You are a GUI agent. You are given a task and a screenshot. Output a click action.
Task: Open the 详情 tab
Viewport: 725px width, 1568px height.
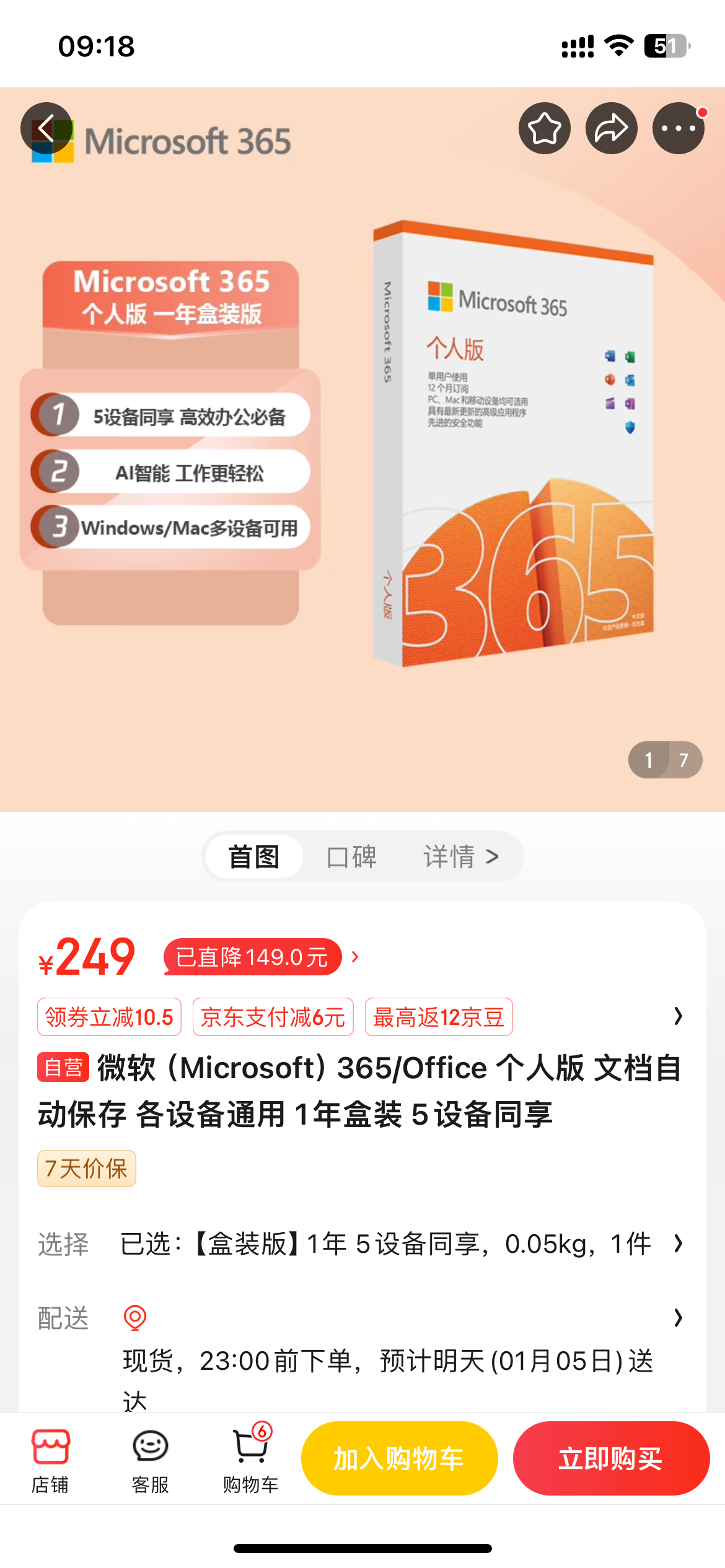coord(460,857)
